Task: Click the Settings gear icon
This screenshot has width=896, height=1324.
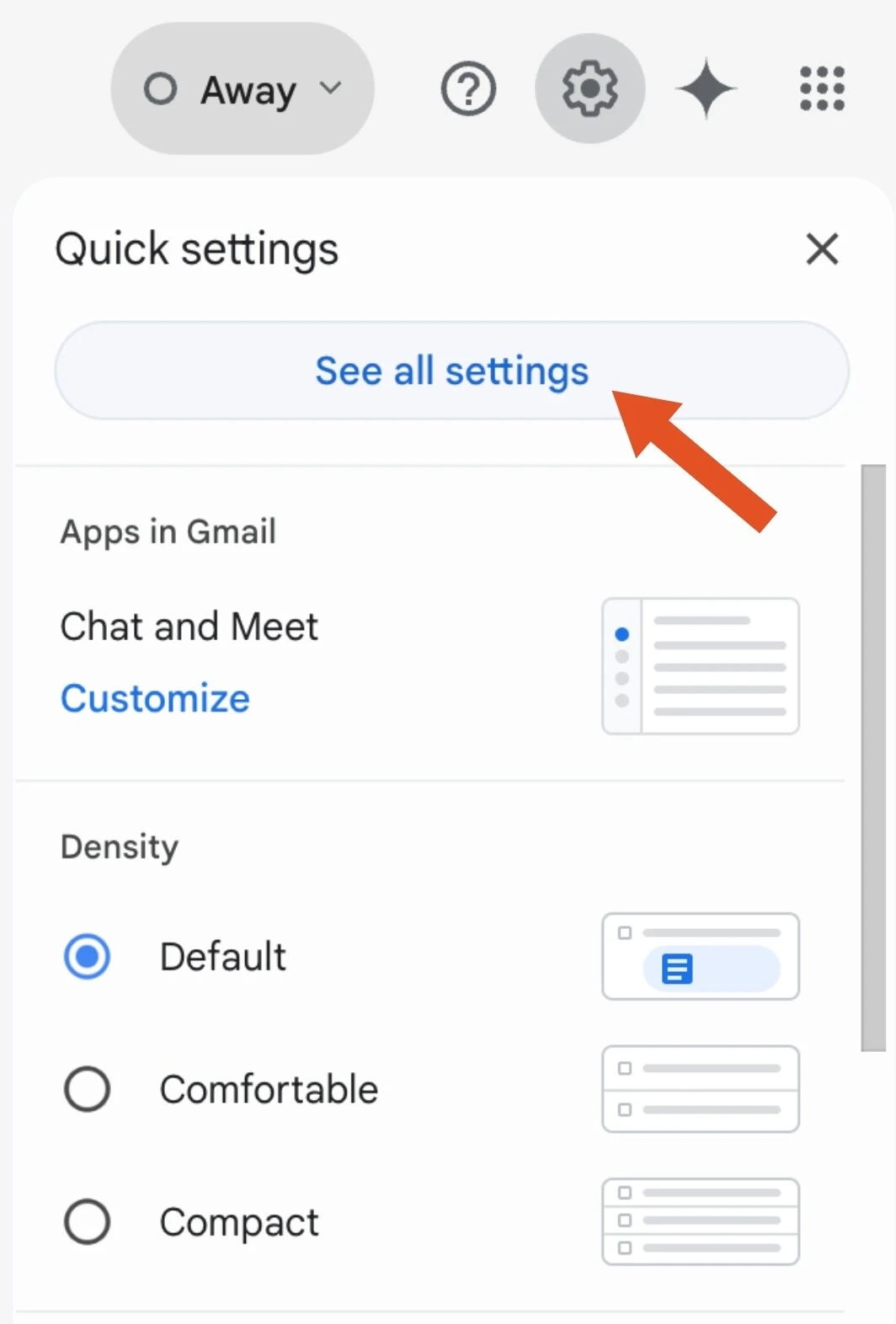Action: tap(589, 88)
